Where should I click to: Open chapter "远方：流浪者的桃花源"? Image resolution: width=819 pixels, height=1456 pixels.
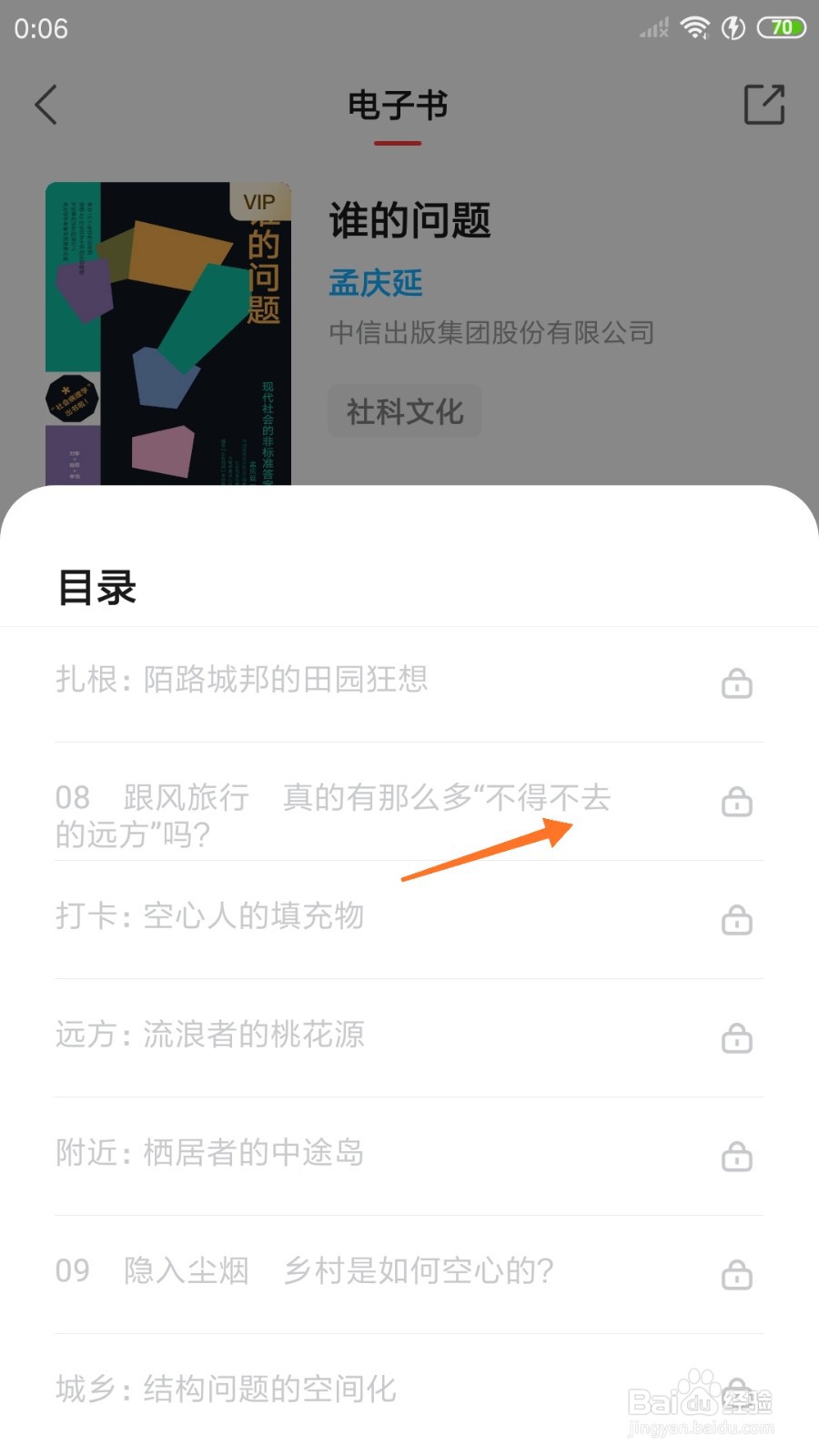[x=209, y=1035]
